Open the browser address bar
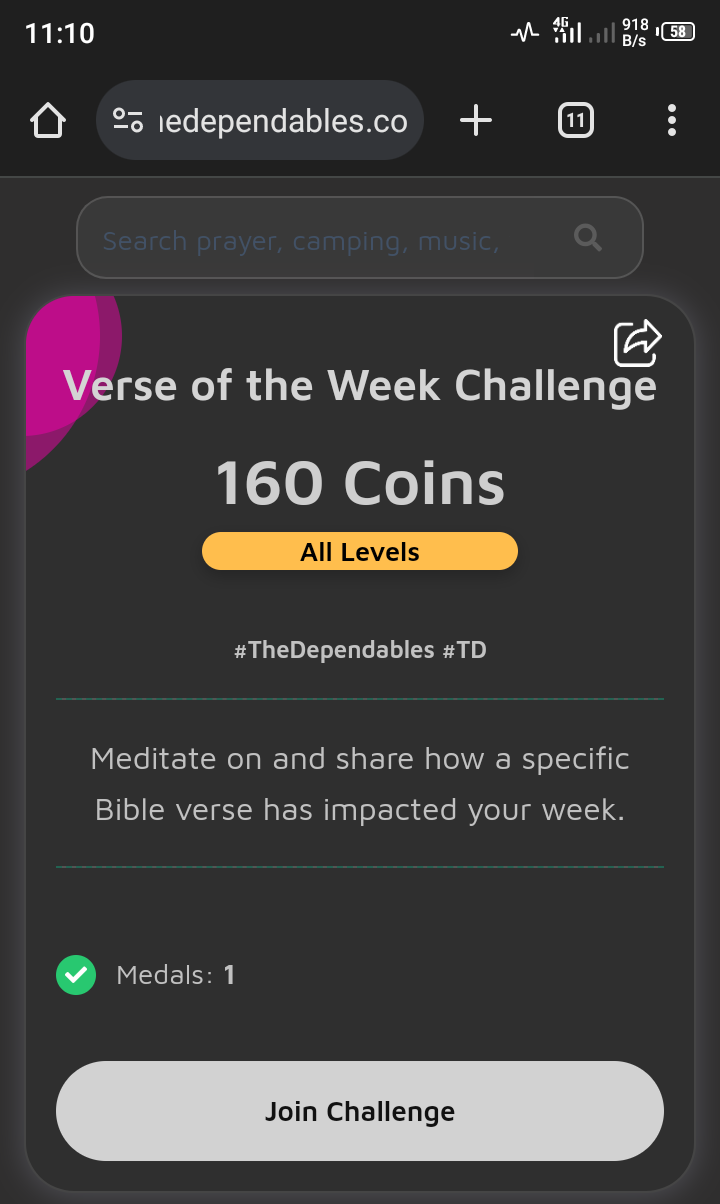The width and height of the screenshot is (720, 1204). (260, 121)
